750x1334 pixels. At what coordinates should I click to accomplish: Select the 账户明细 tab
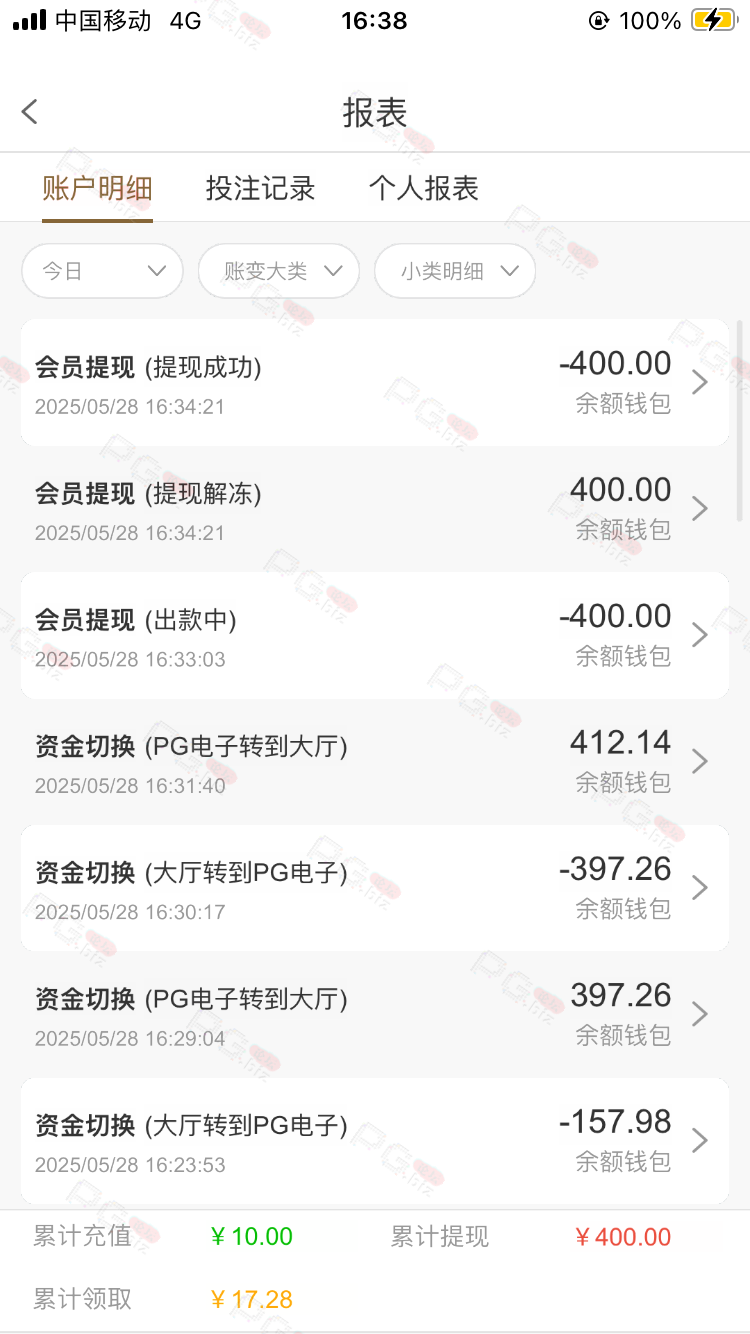[x=97, y=188]
